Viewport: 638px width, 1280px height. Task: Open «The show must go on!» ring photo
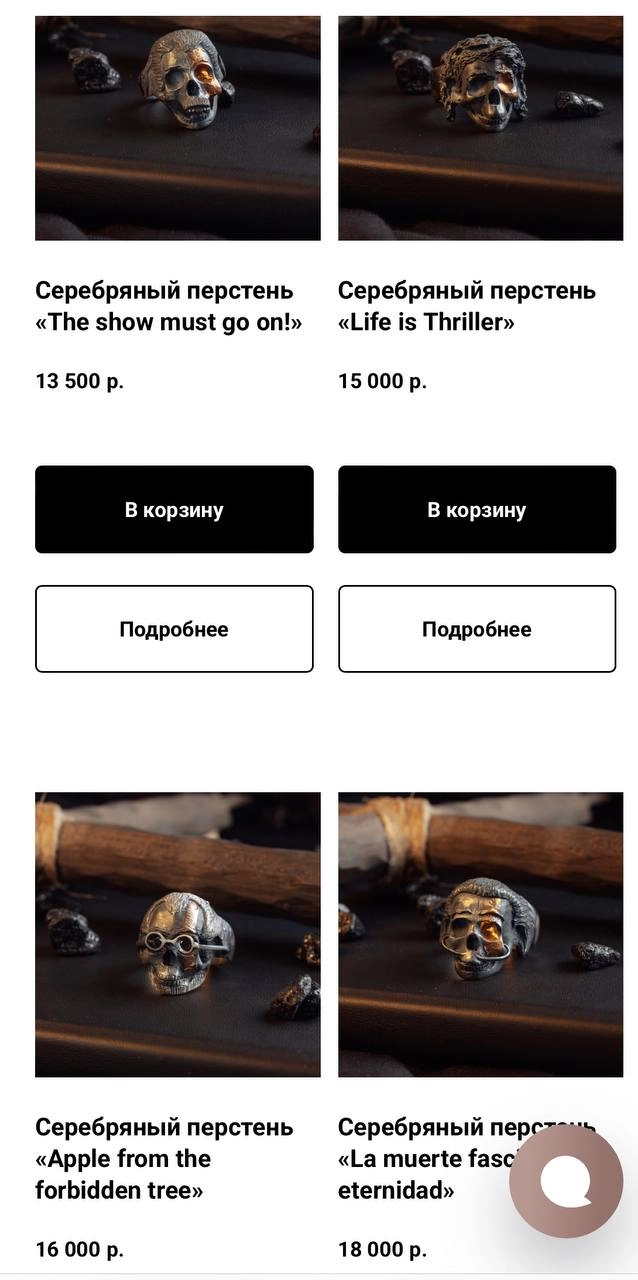(x=178, y=128)
